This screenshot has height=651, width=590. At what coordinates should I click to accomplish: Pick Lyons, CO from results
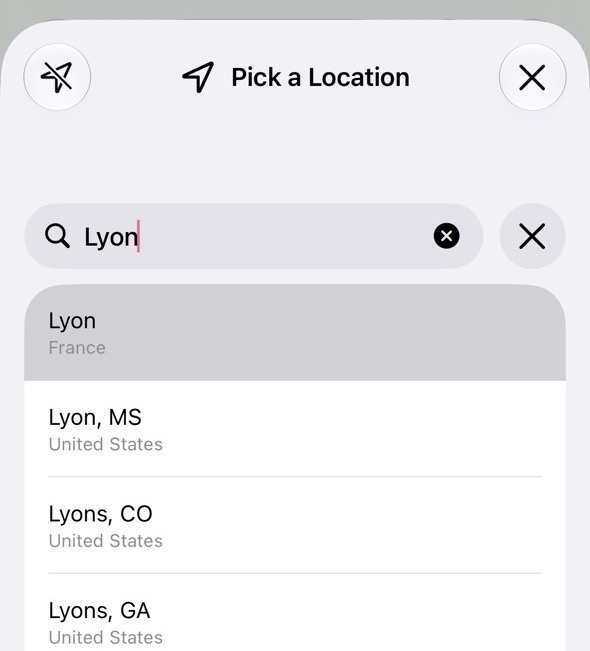coord(295,526)
